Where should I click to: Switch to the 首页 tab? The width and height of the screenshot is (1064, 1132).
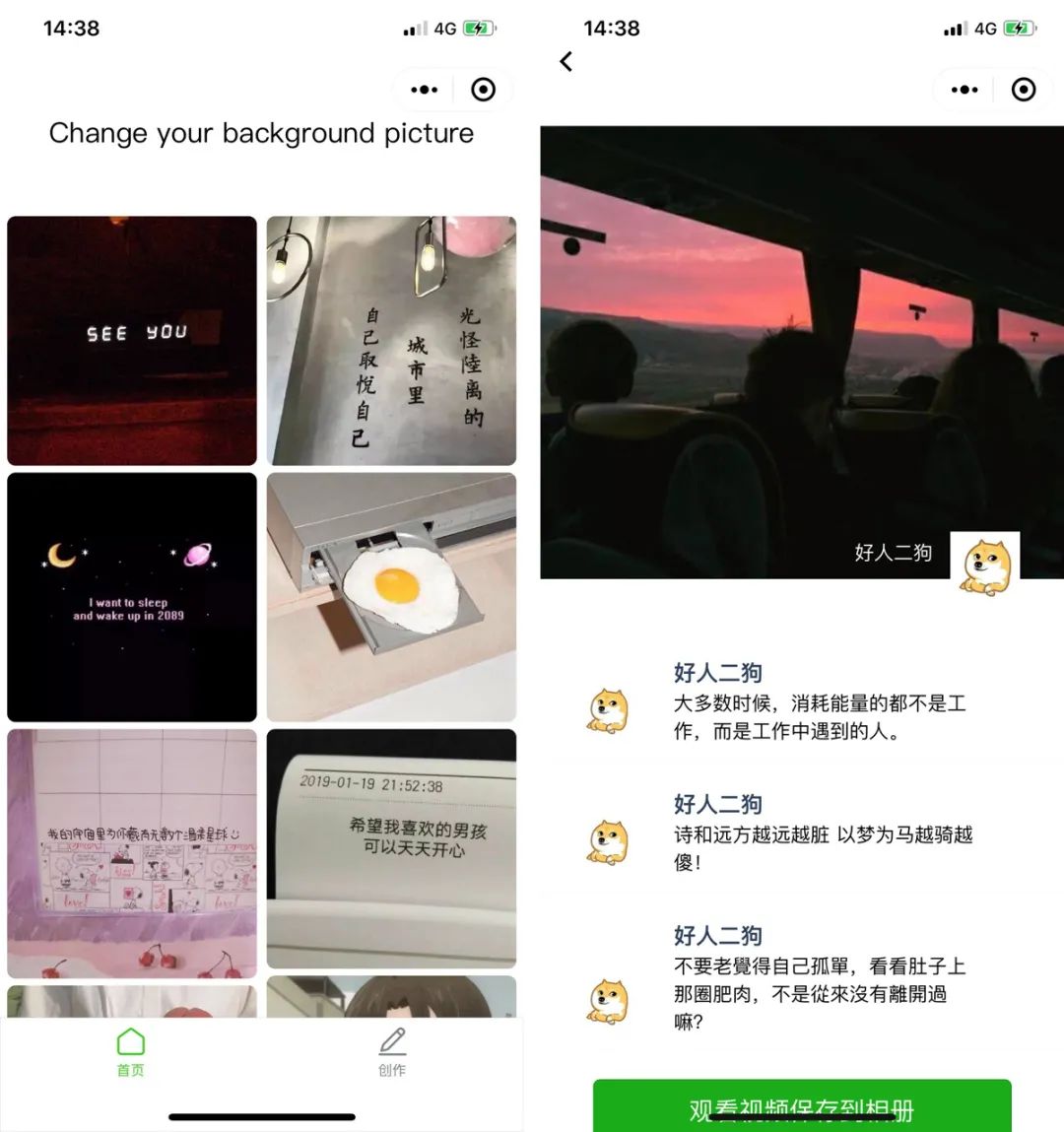[131, 1052]
